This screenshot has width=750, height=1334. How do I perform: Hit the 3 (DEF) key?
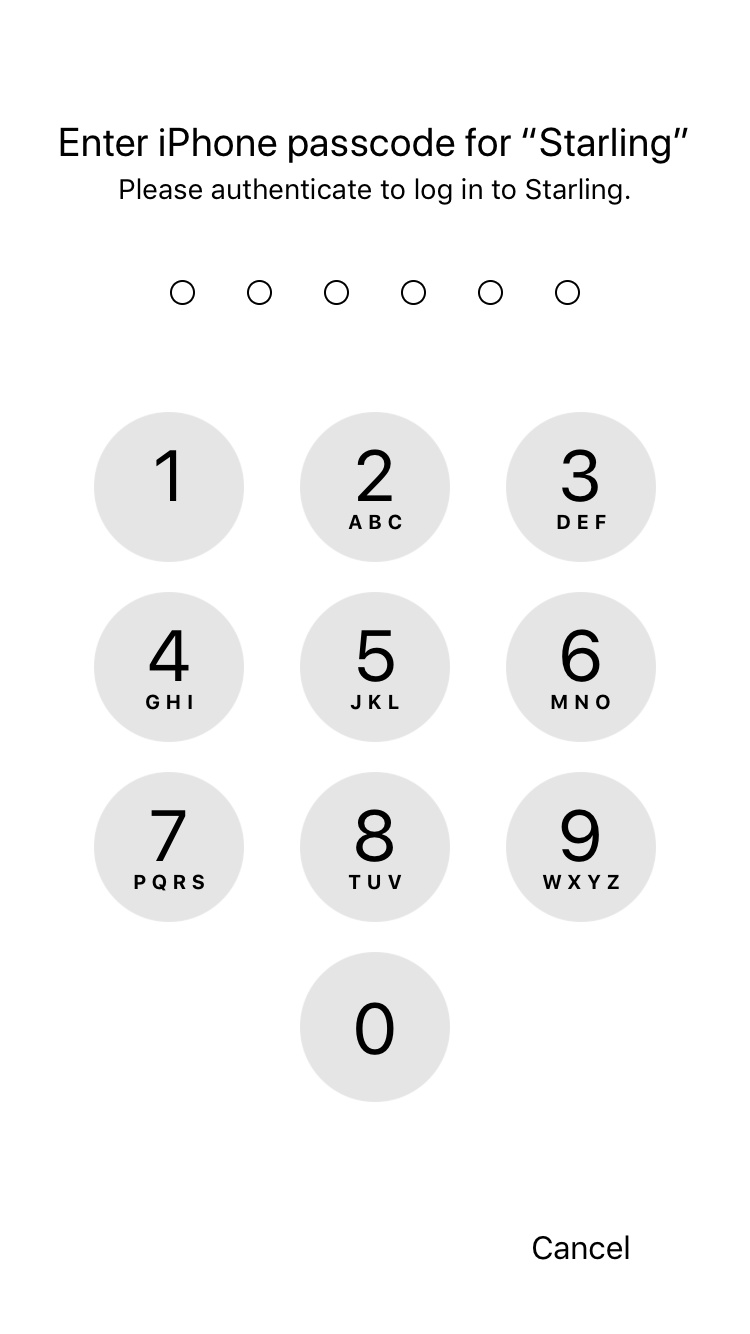pyautogui.click(x=581, y=487)
